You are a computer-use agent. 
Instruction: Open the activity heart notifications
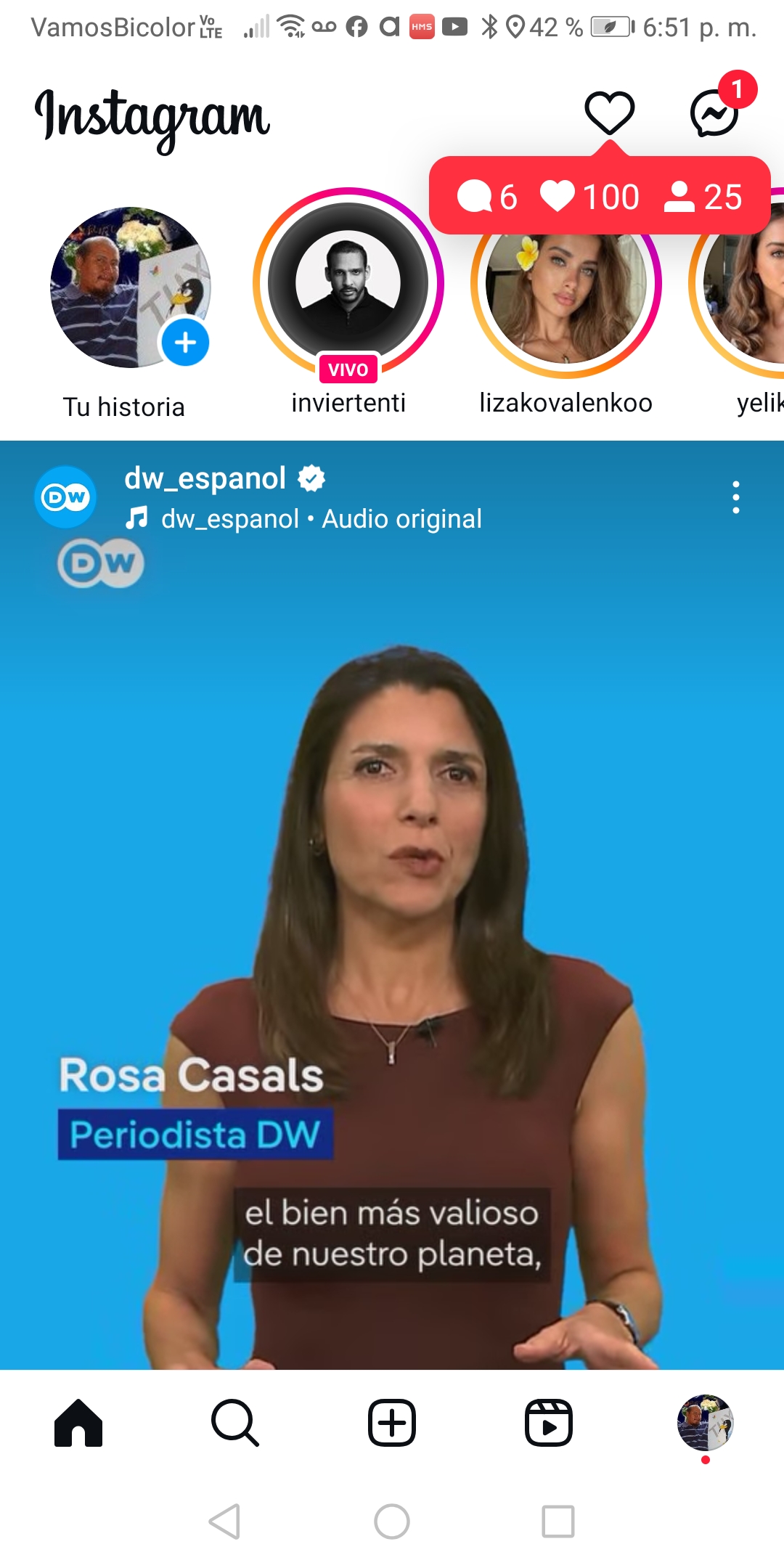[x=609, y=113]
